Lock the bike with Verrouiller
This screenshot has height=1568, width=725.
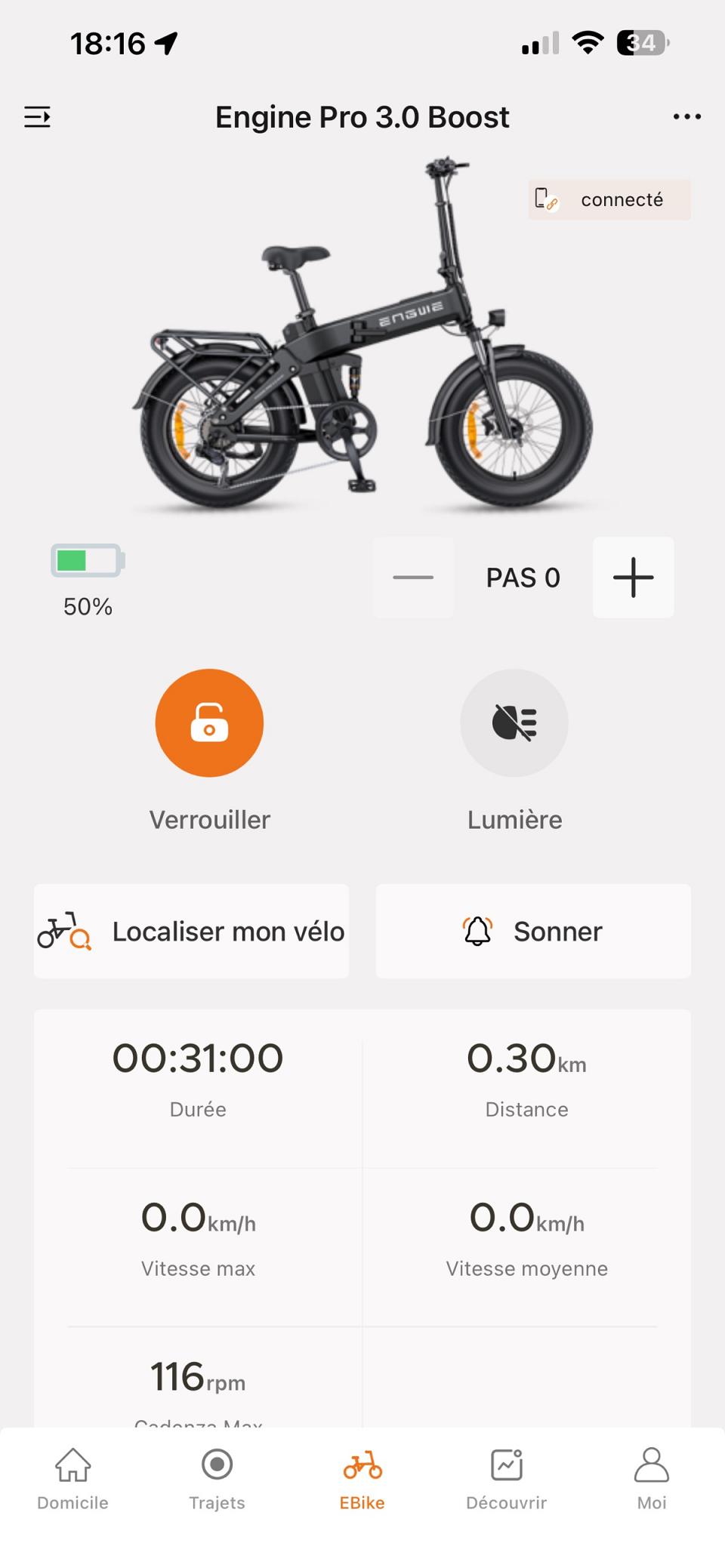click(209, 723)
